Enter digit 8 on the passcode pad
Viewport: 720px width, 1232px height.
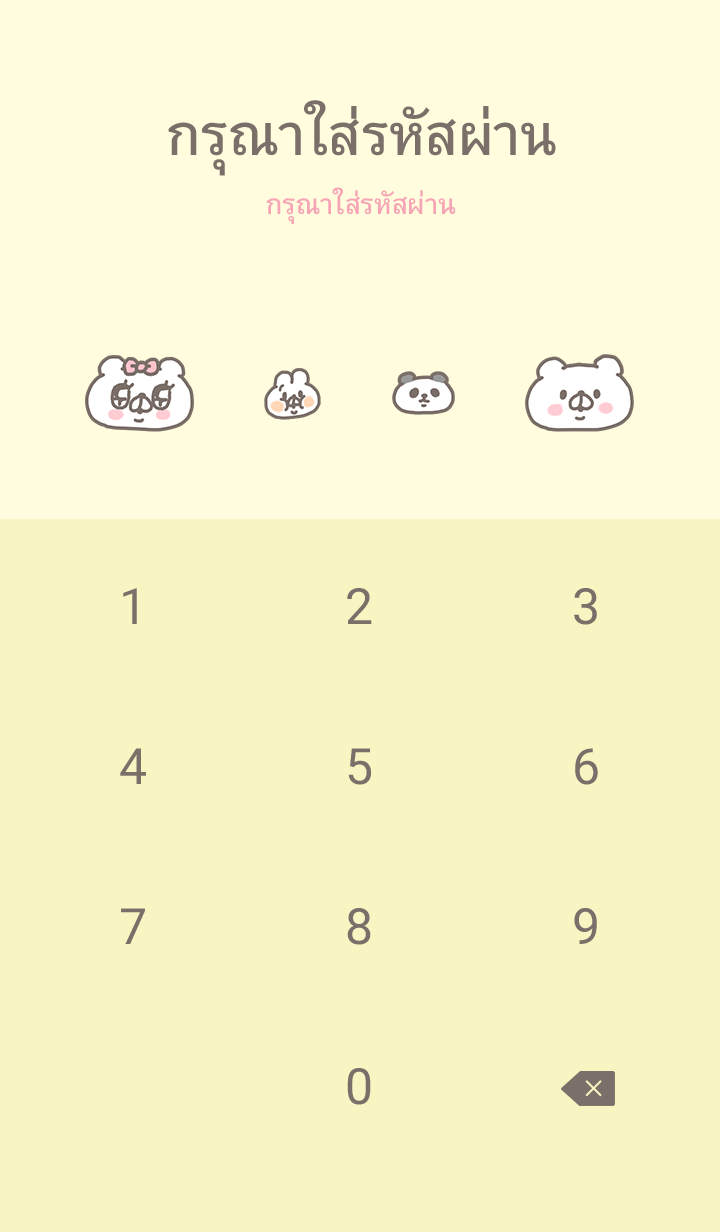coord(359,927)
